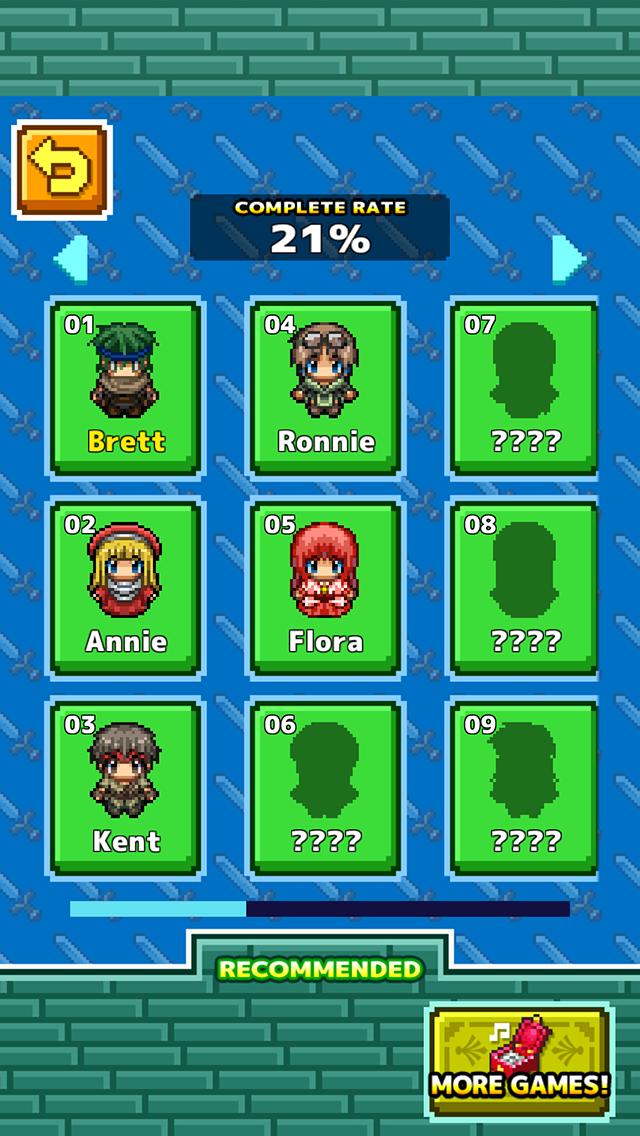Open character 05 Flora

(x=325, y=587)
